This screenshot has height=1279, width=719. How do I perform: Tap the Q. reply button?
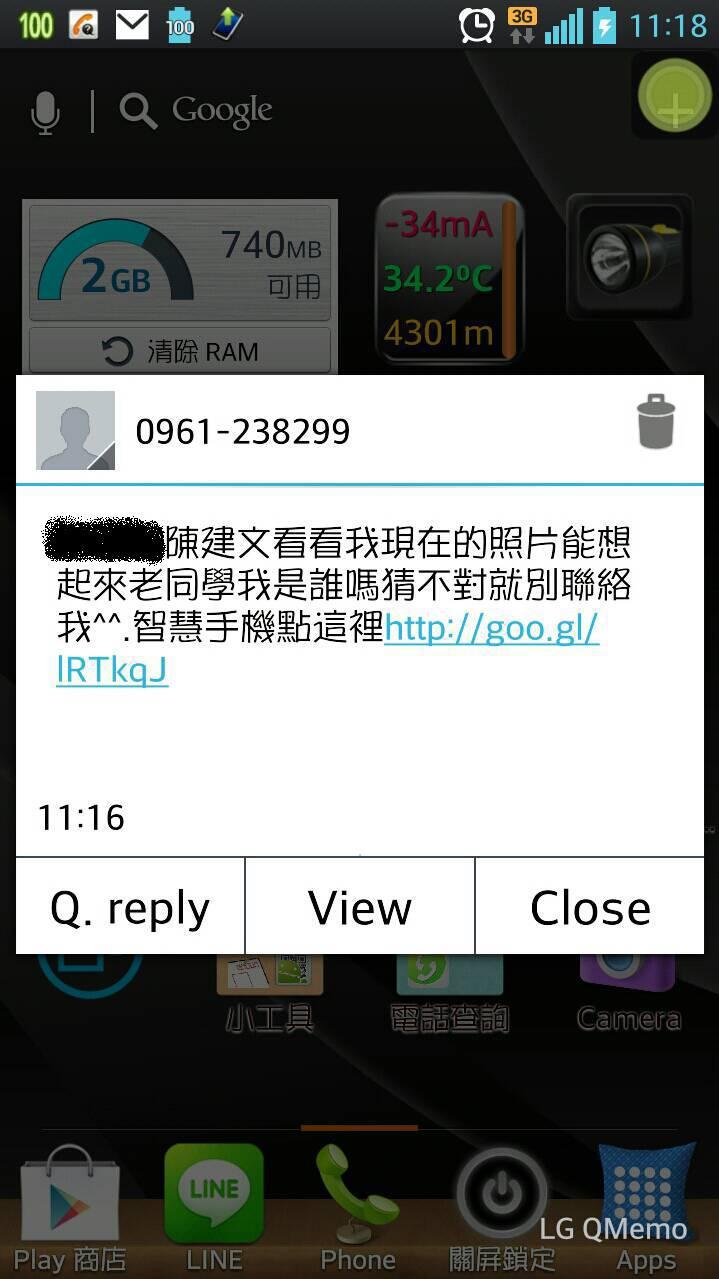click(130, 907)
